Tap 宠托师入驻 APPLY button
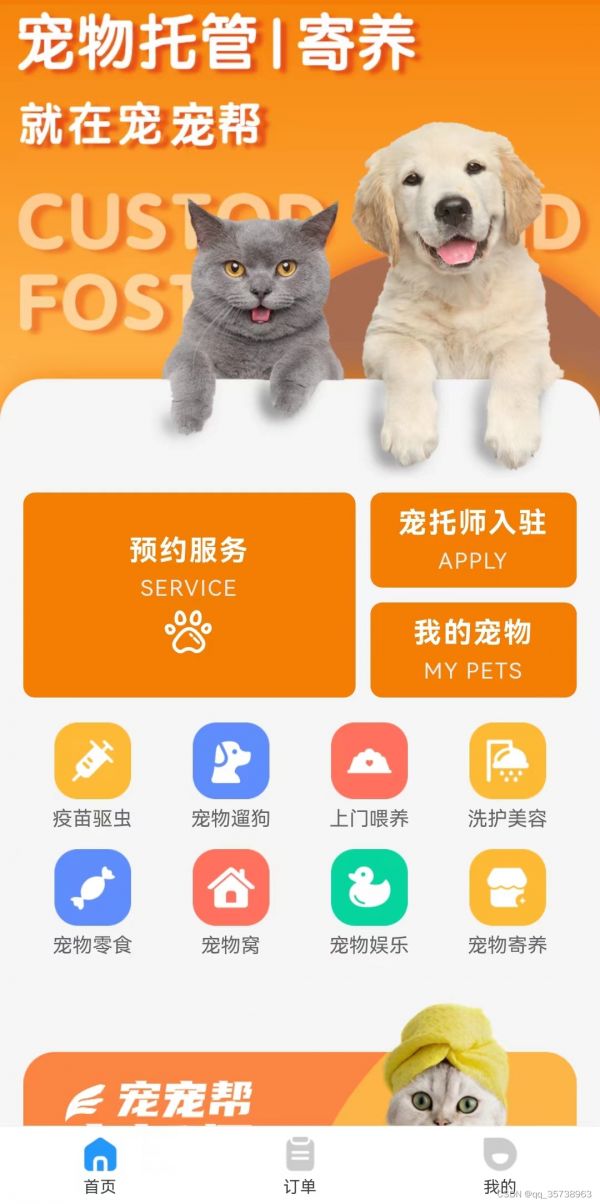Viewport: 600px width, 1204px height. click(x=473, y=539)
